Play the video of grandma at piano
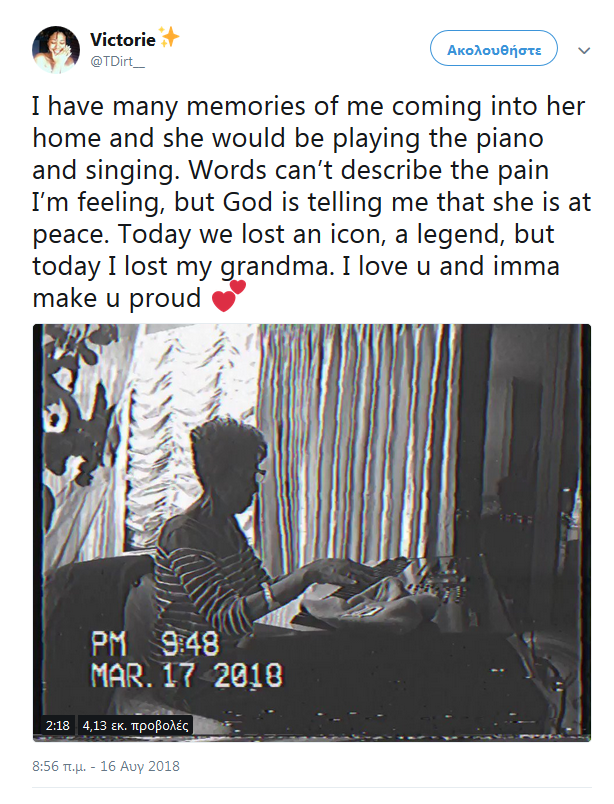Screen dimensions: 614x804 pos(312,530)
